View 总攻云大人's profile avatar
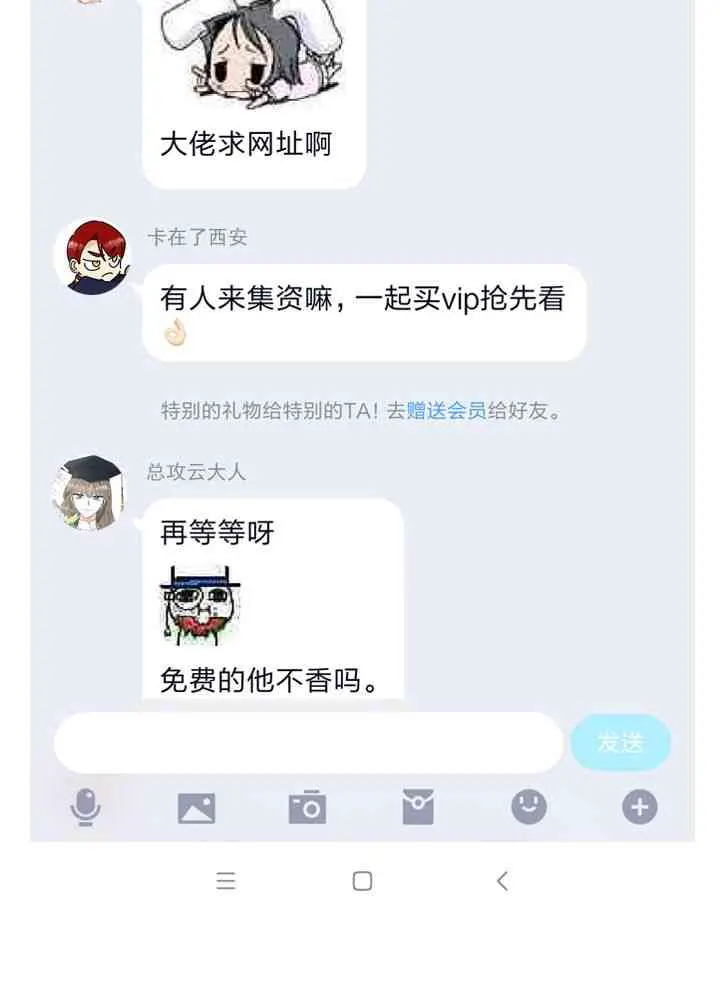720x986 pixels. click(90, 493)
